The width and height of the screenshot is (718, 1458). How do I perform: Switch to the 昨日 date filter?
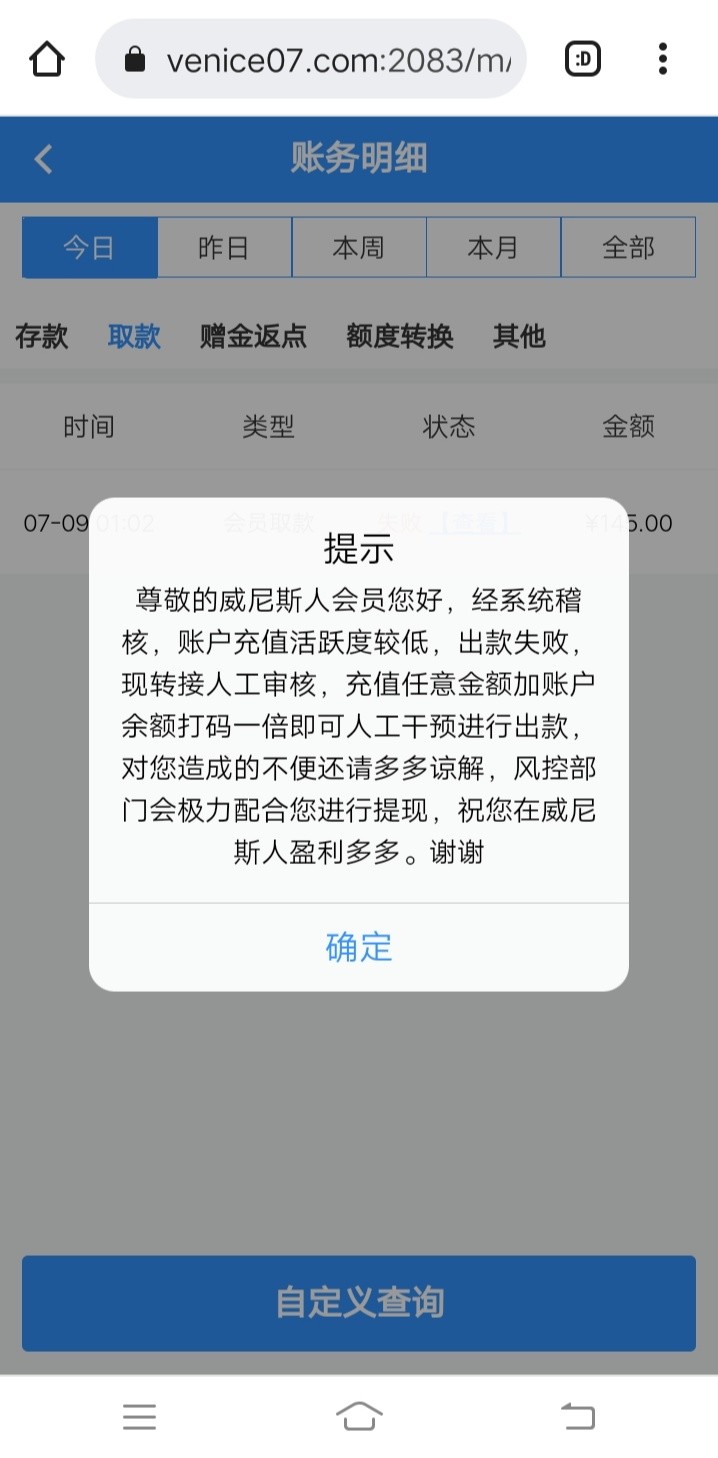click(224, 247)
